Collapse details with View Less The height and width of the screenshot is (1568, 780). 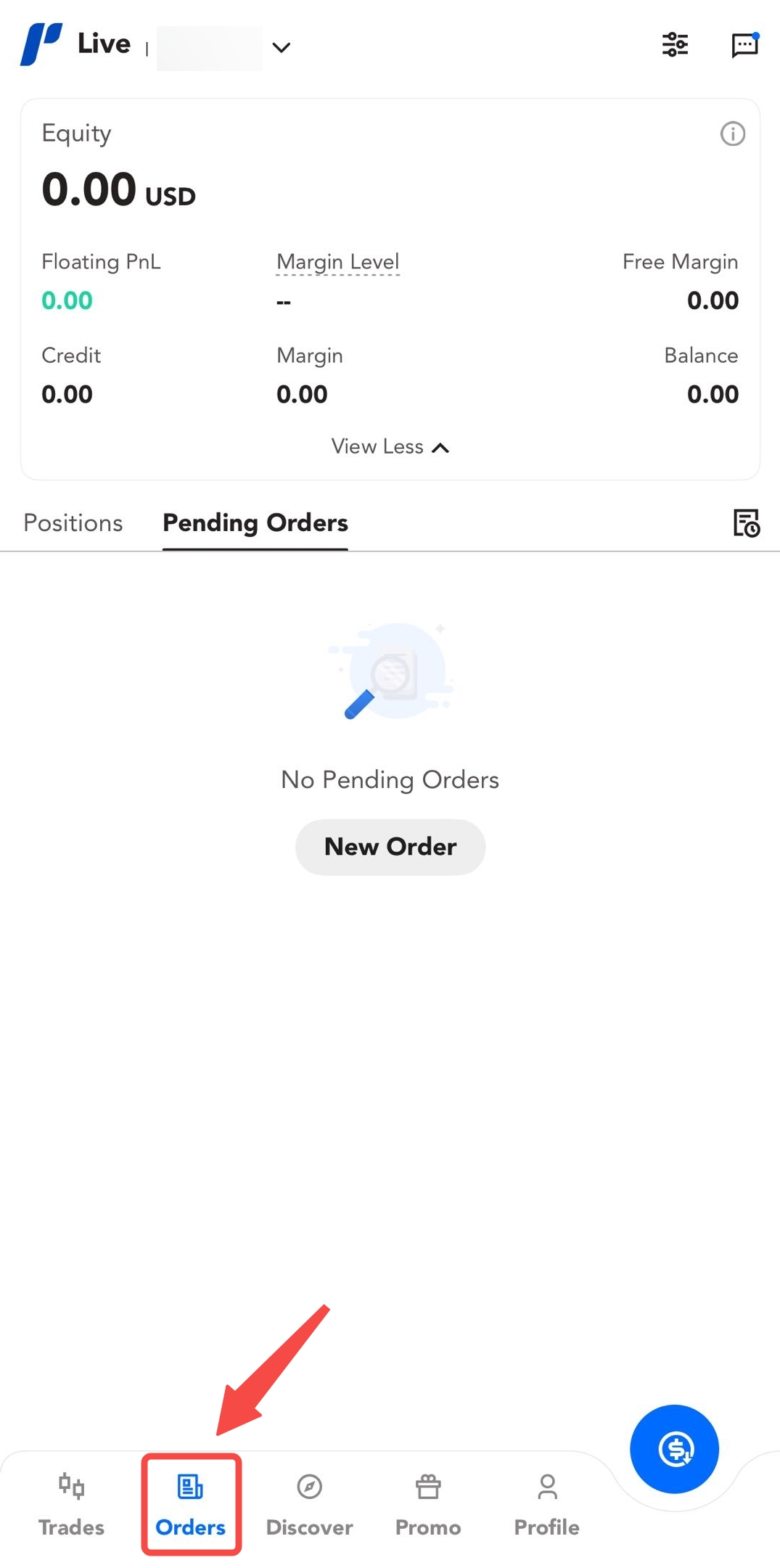point(390,447)
